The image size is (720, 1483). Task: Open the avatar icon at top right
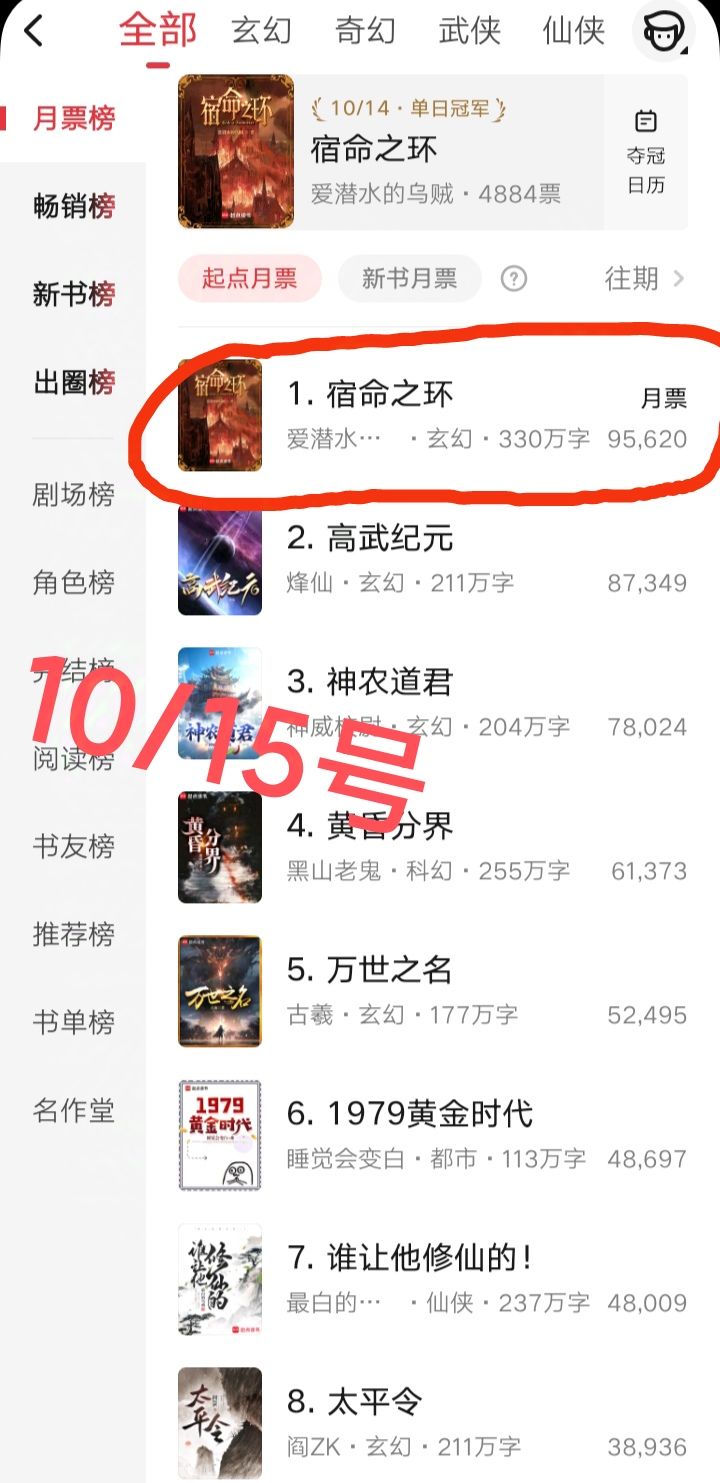663,32
